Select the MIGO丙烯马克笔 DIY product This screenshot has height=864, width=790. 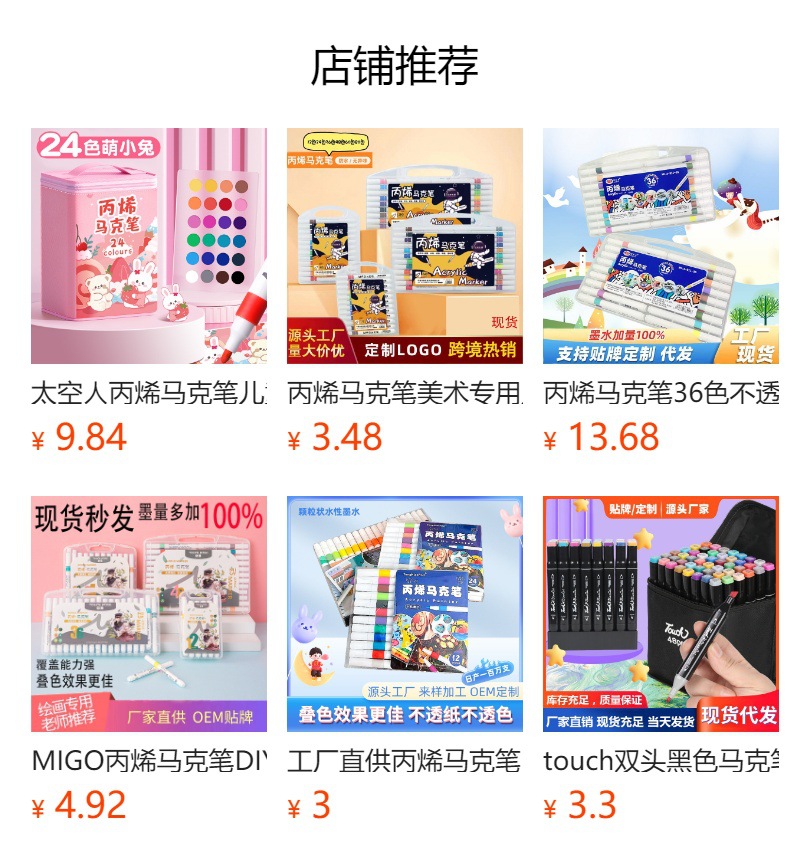pos(148,614)
